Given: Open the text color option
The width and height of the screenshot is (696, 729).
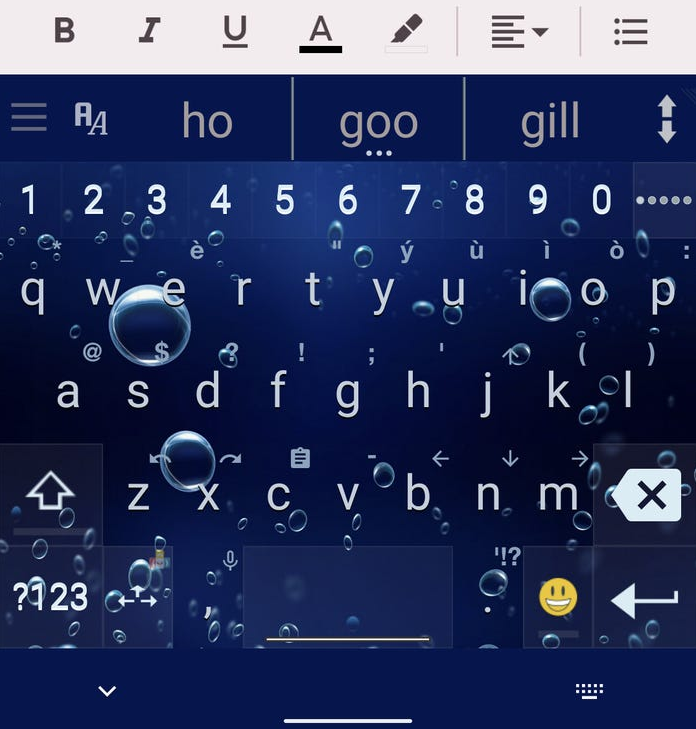Looking at the screenshot, I should point(320,31).
